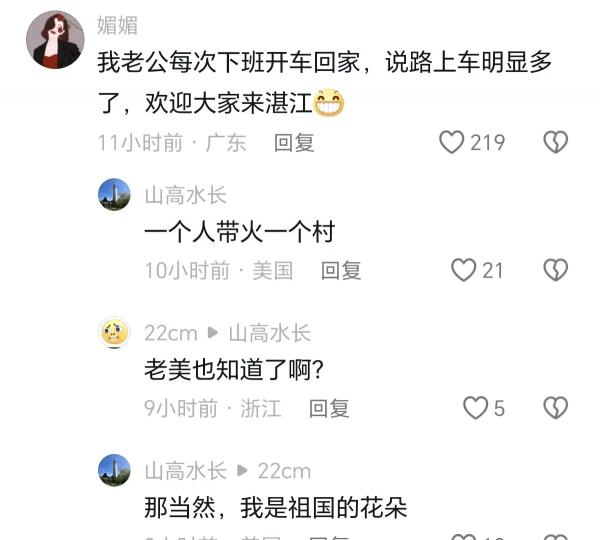
Task: Open 山高水长's avatar beside 一个人带火一个村
Action: tap(115, 194)
